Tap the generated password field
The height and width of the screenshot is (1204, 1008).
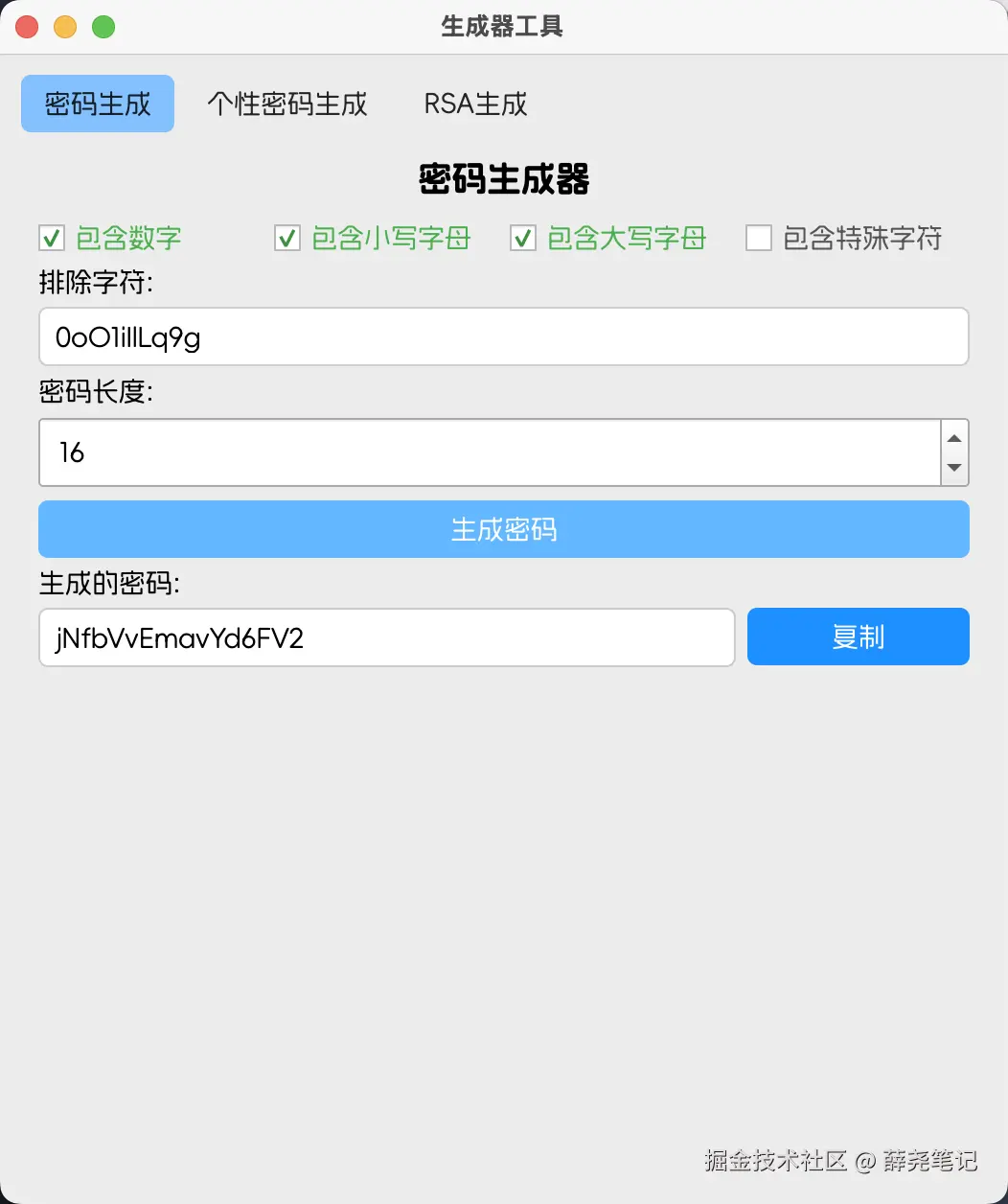[x=386, y=637]
